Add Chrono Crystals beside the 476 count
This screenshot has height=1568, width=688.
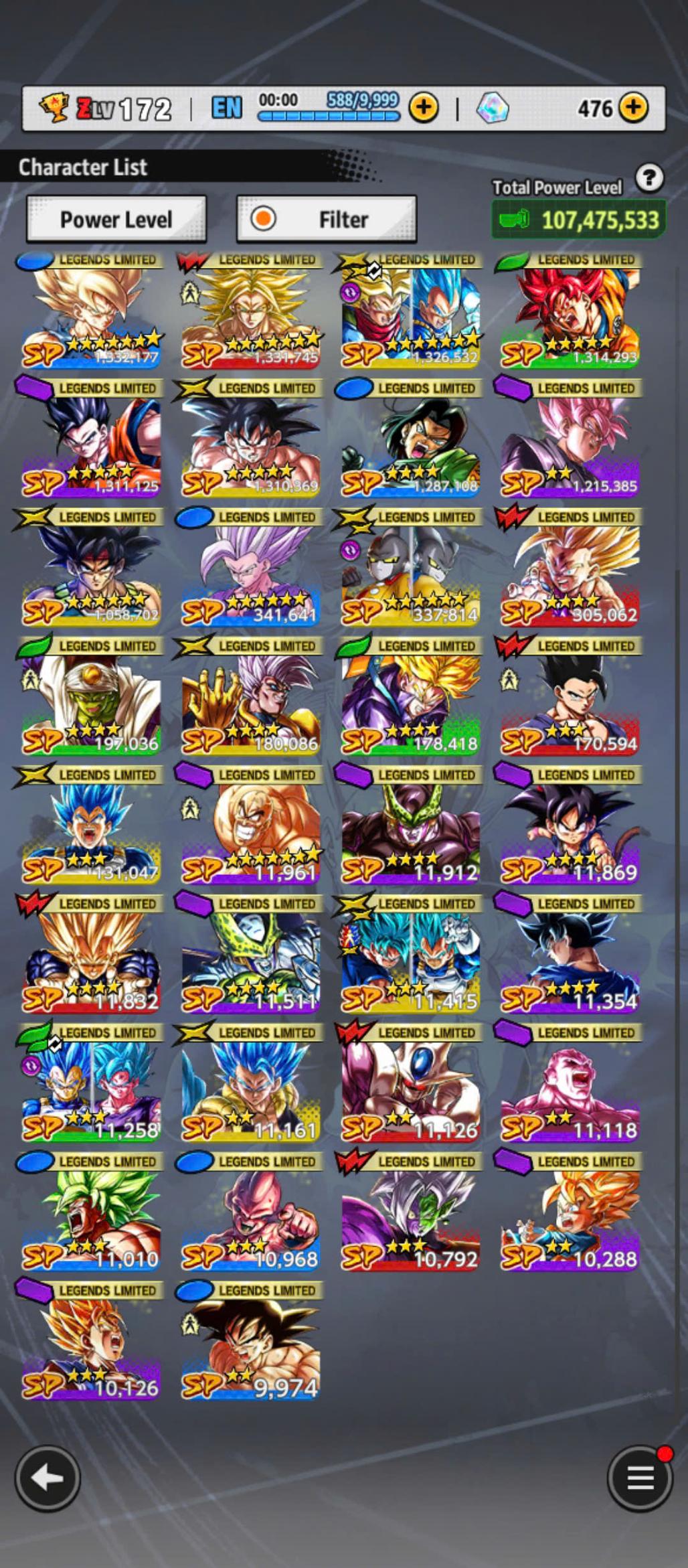[633, 107]
